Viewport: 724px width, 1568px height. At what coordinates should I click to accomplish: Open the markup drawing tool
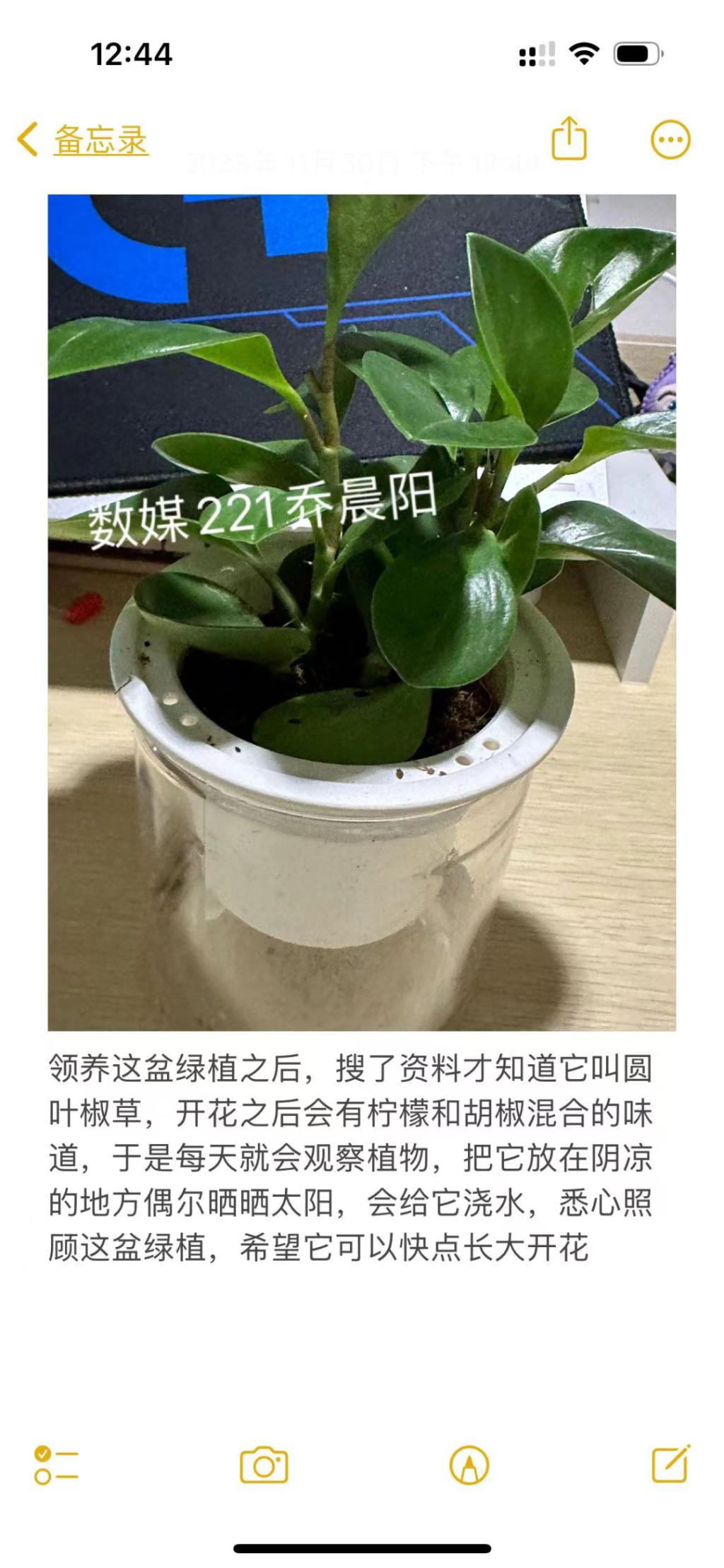point(469,1464)
